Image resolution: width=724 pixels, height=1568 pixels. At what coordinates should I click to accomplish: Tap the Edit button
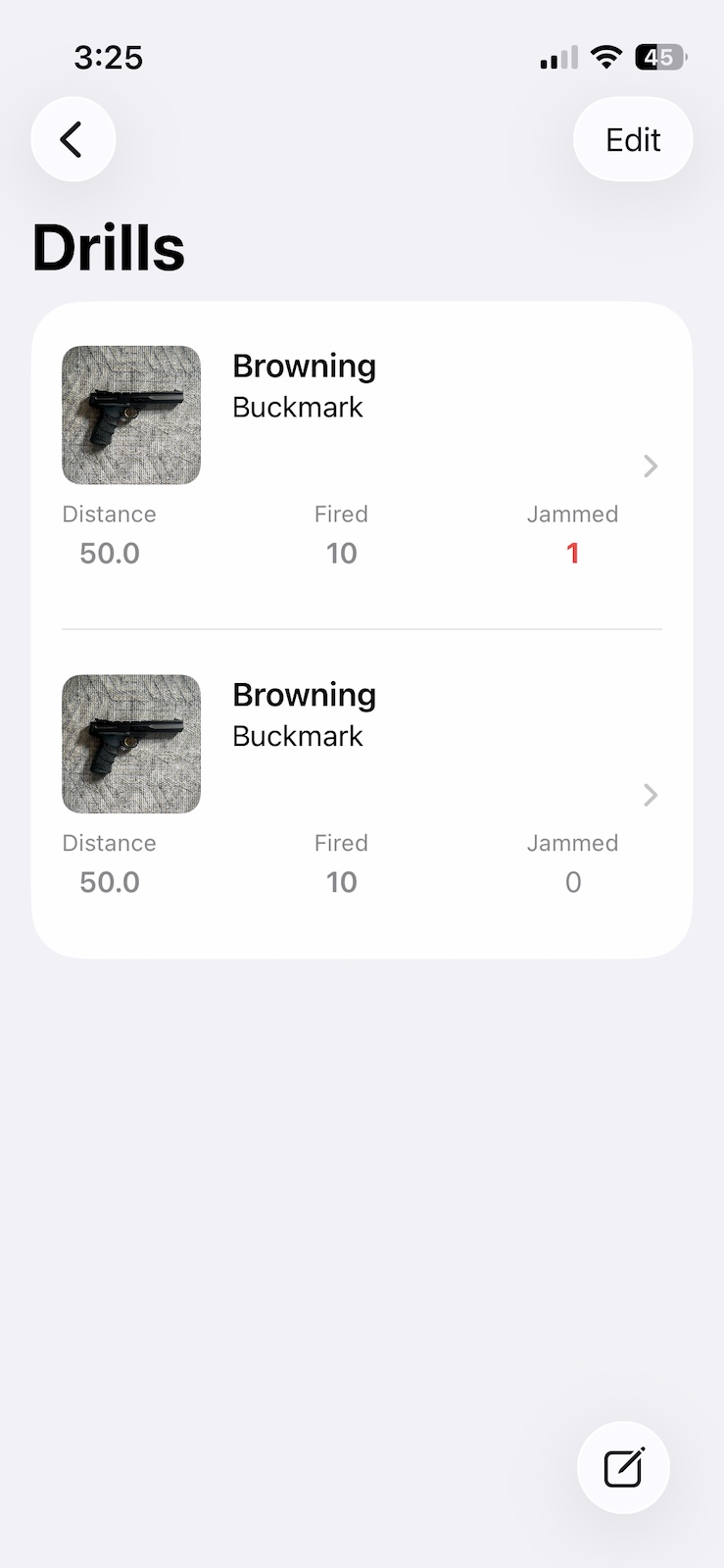pos(633,140)
